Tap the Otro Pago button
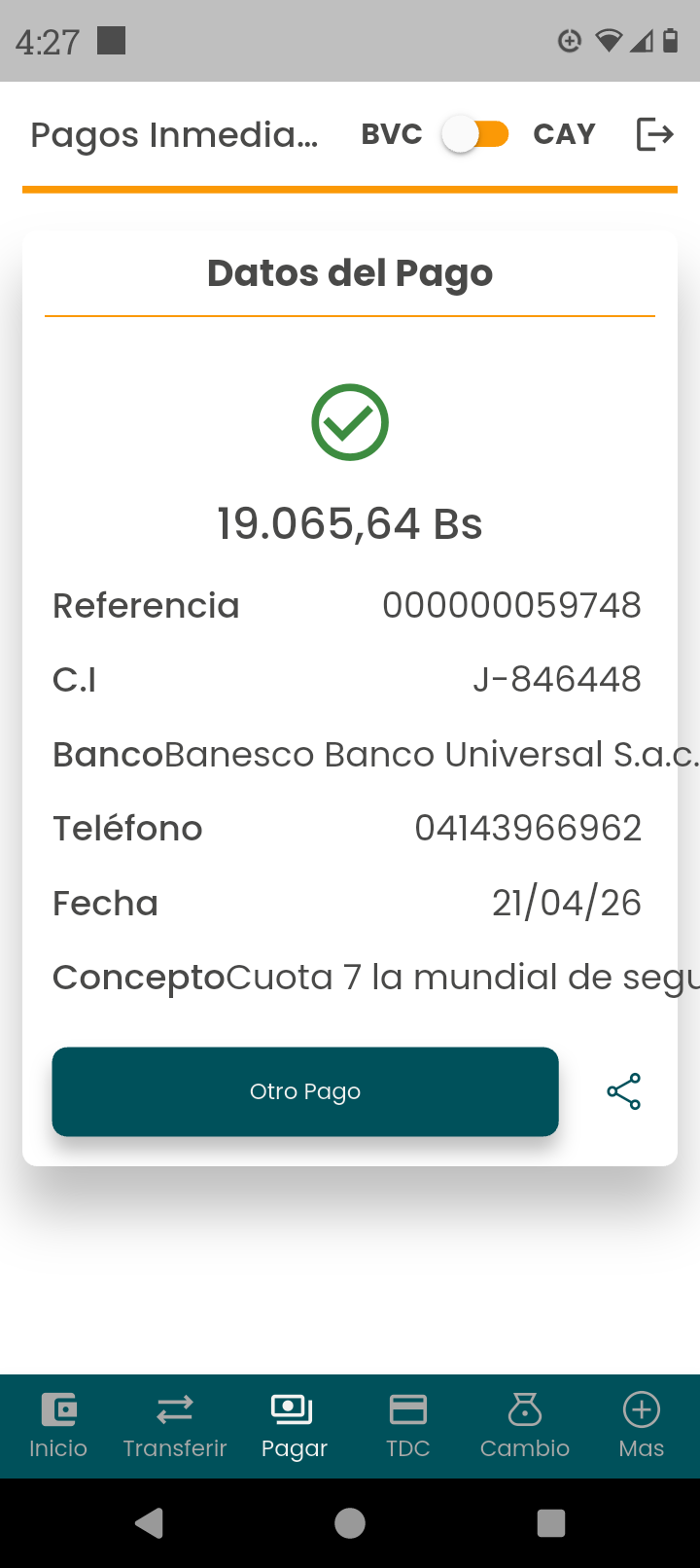 [x=305, y=1091]
